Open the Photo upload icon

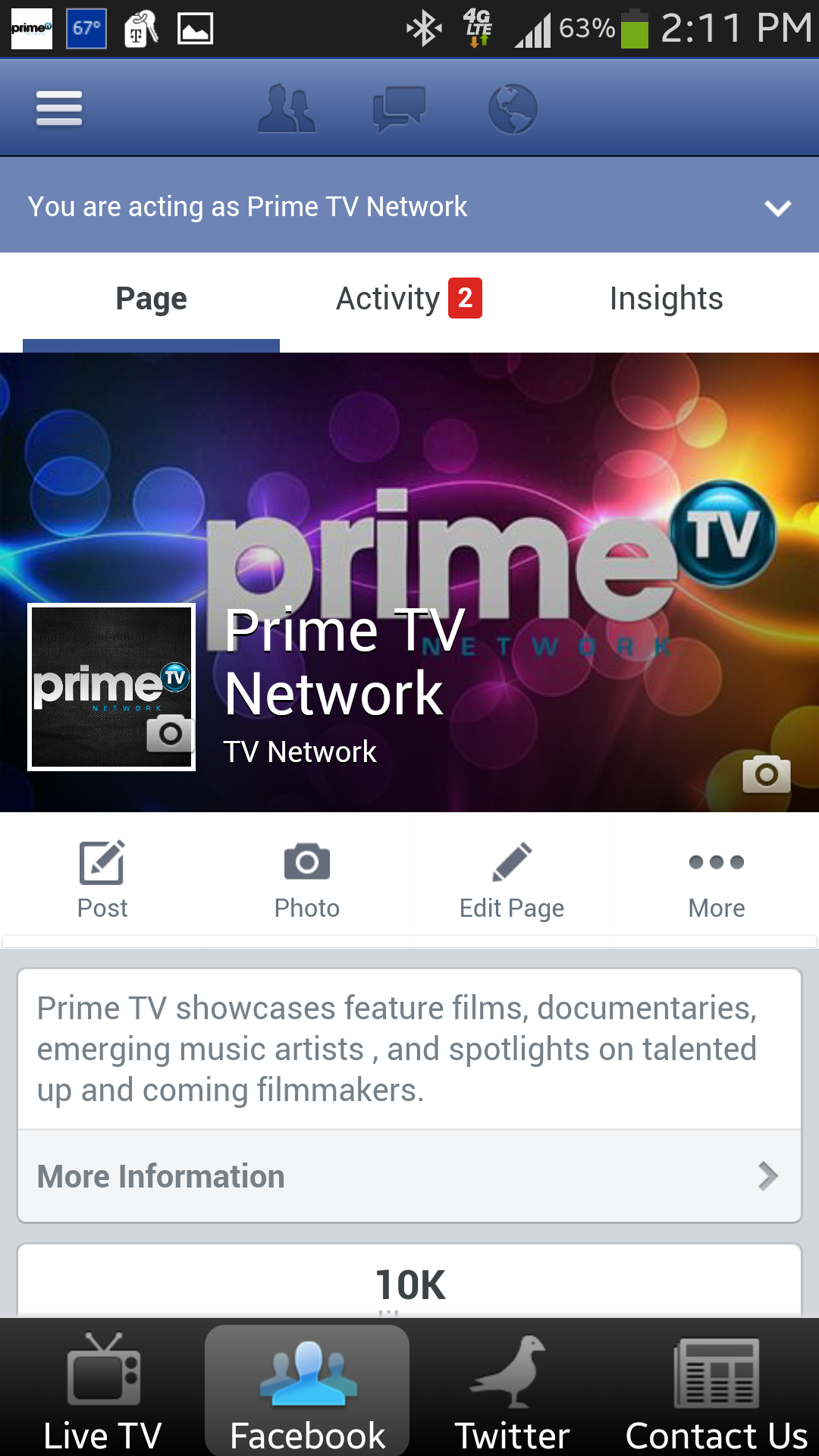pos(307,862)
